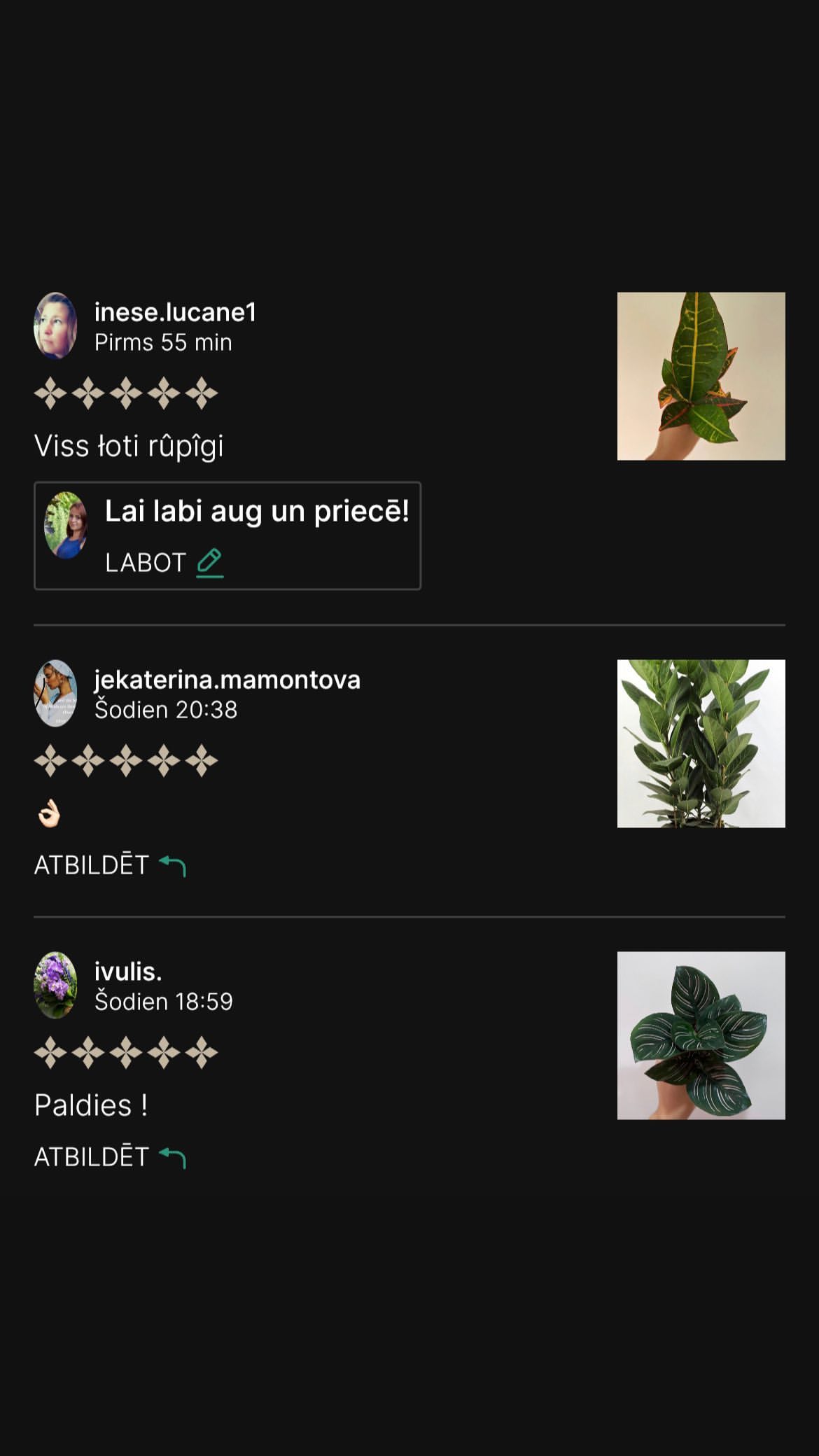Open the calathea plant photo in ivulis.'s review
Screen dimensions: 819x1456
pos(701,1035)
